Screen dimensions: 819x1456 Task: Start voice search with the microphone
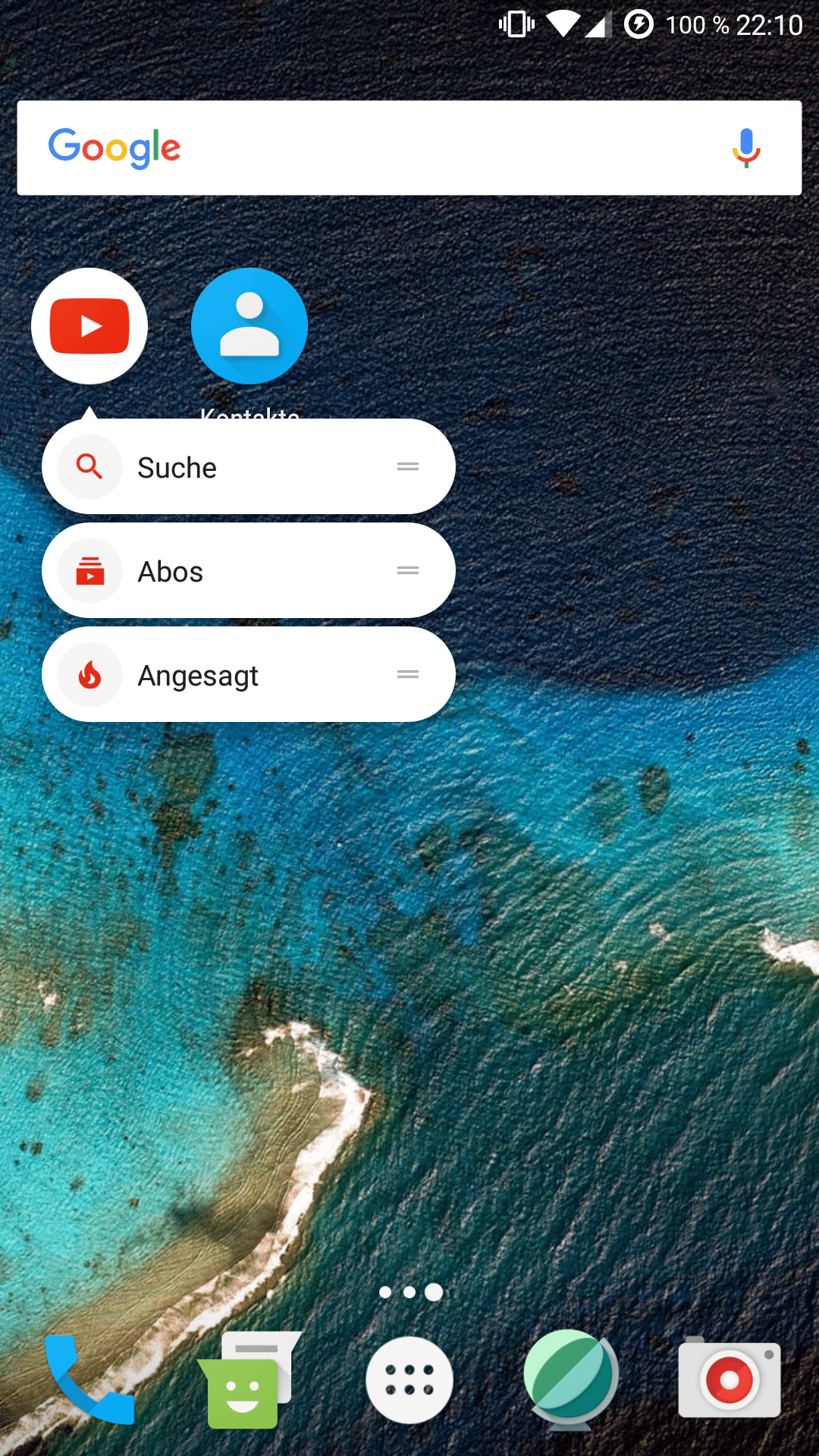pyautogui.click(x=746, y=148)
